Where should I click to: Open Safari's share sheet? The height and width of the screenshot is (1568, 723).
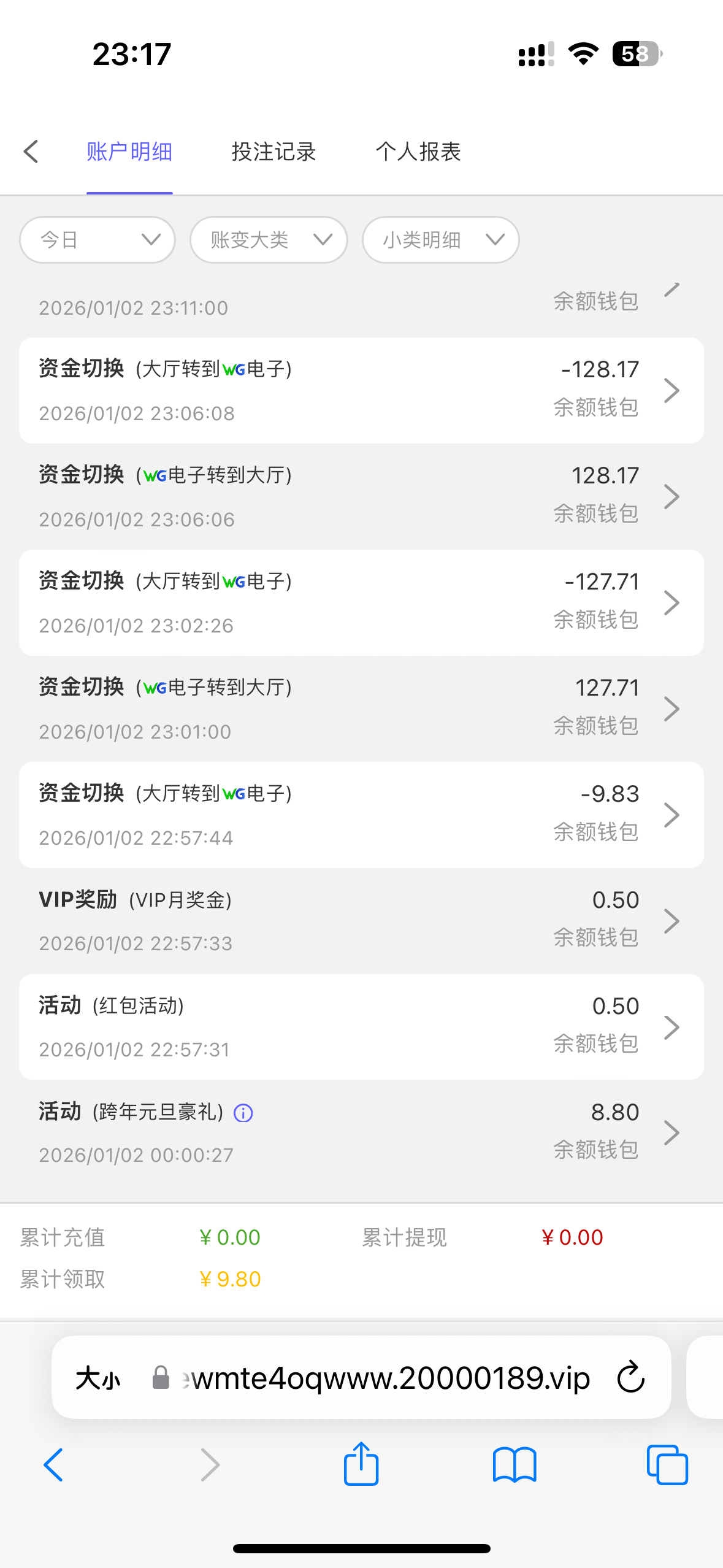(x=361, y=1465)
